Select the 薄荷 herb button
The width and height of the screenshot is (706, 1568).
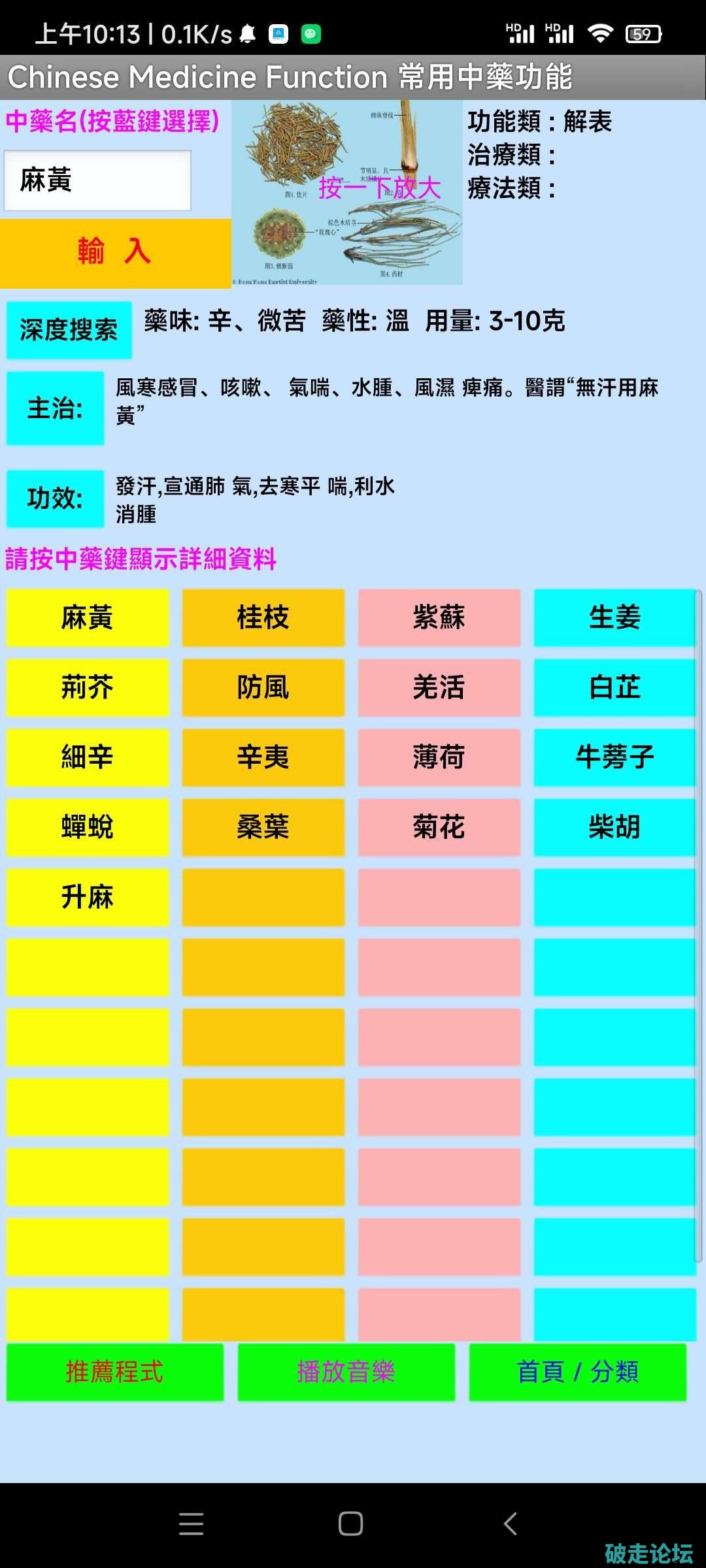pos(439,758)
